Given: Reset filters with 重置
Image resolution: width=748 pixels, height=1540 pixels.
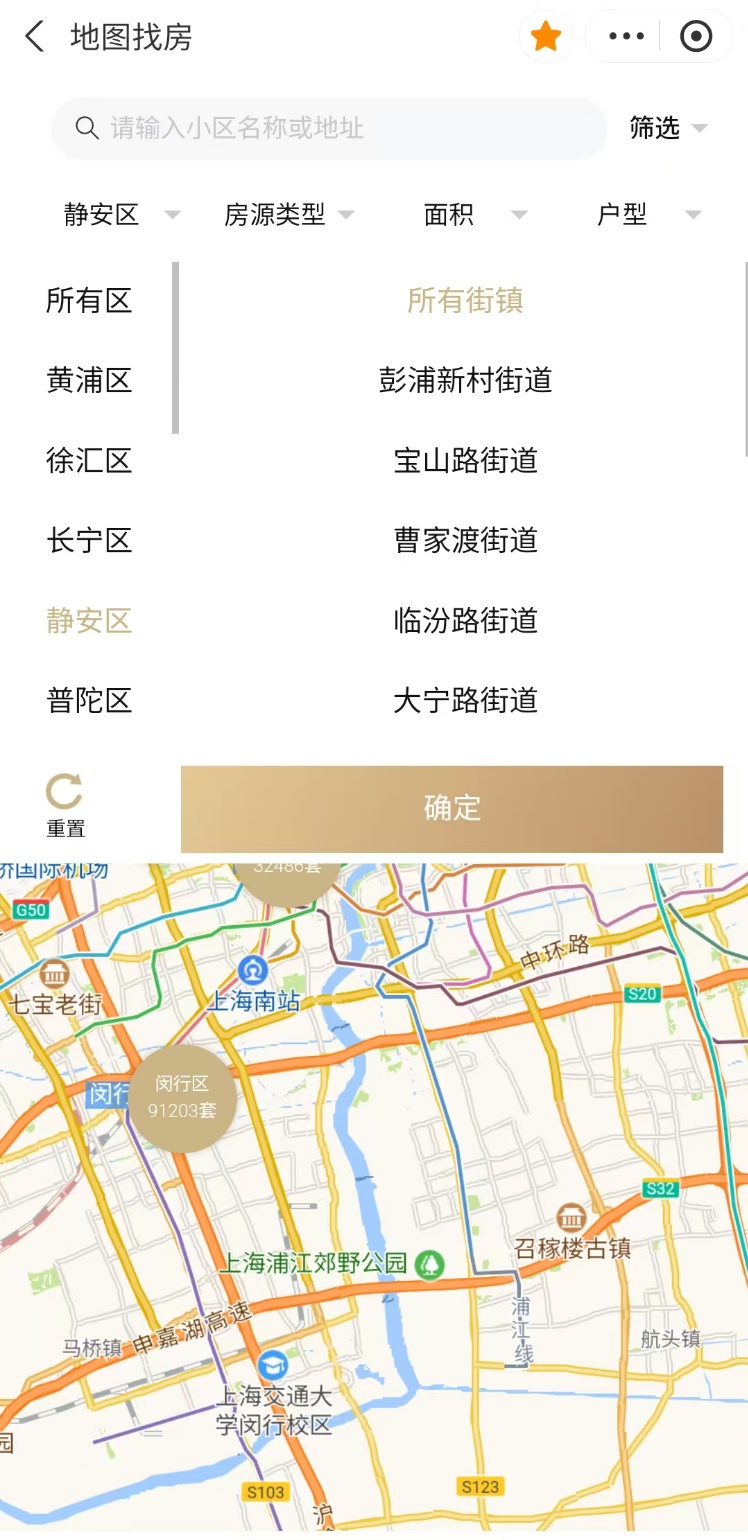Looking at the screenshot, I should coord(65,805).
